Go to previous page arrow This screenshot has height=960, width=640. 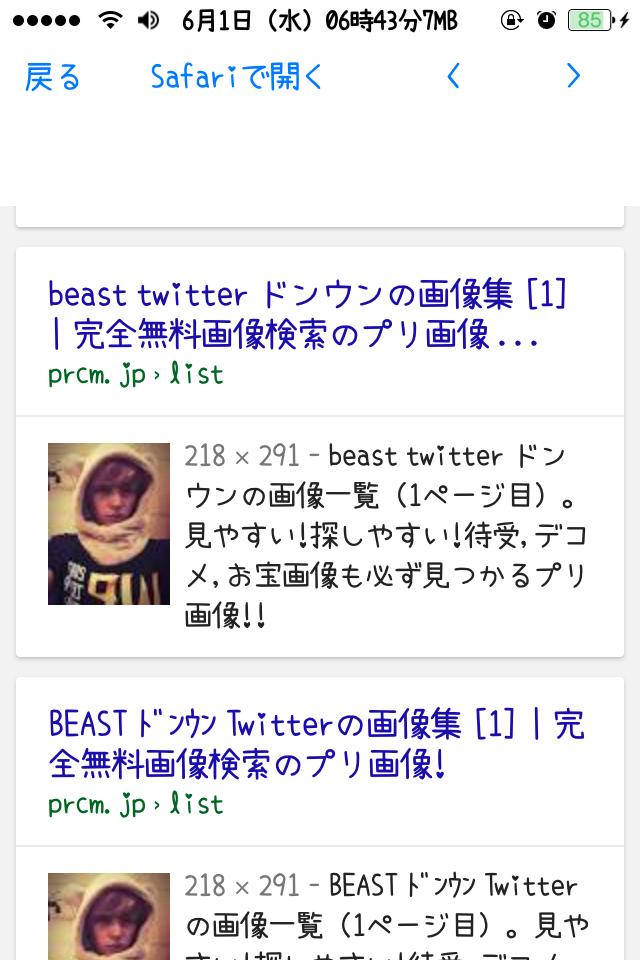(x=454, y=76)
